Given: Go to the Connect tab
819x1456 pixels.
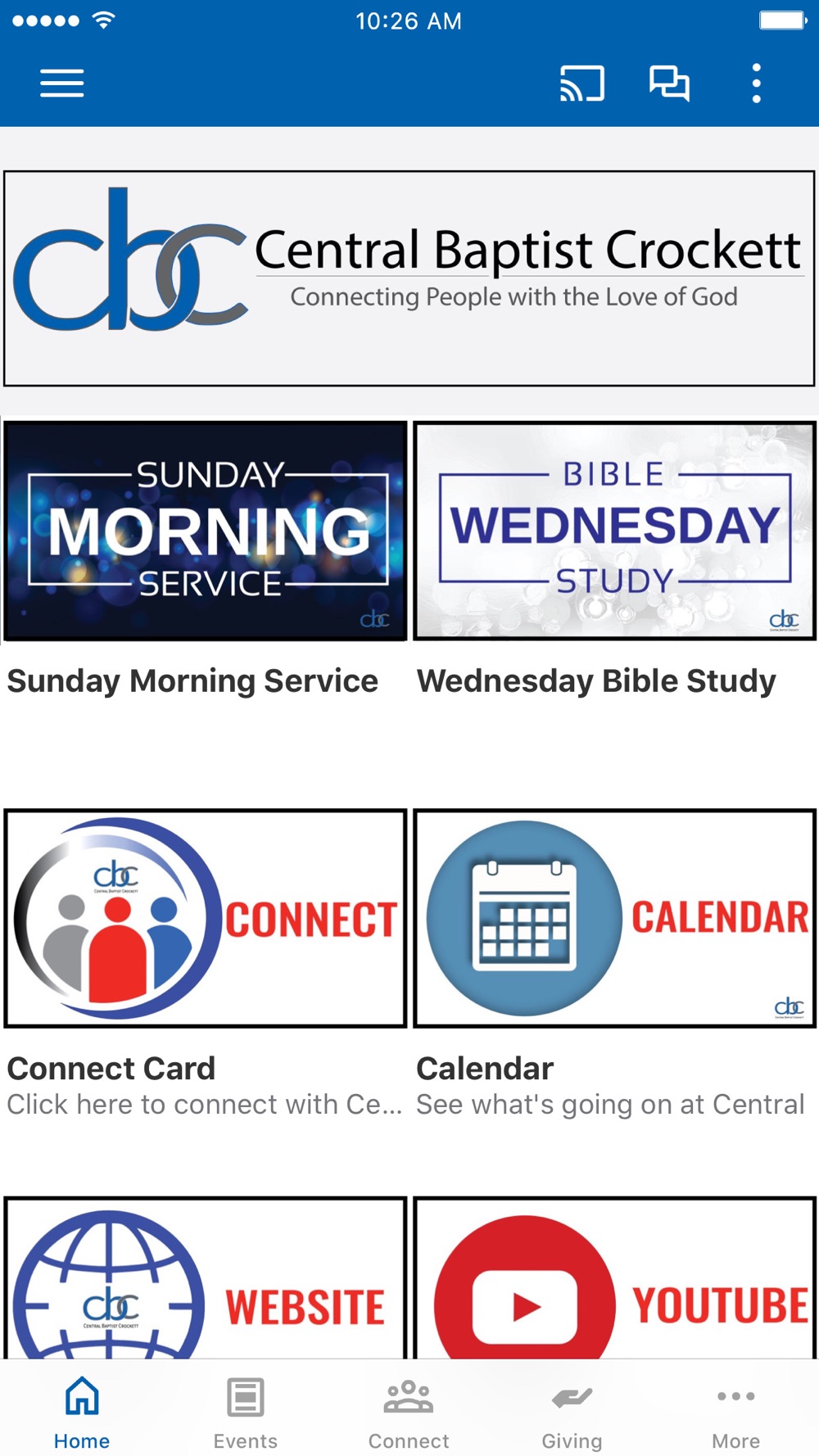Looking at the screenshot, I should (x=409, y=1412).
